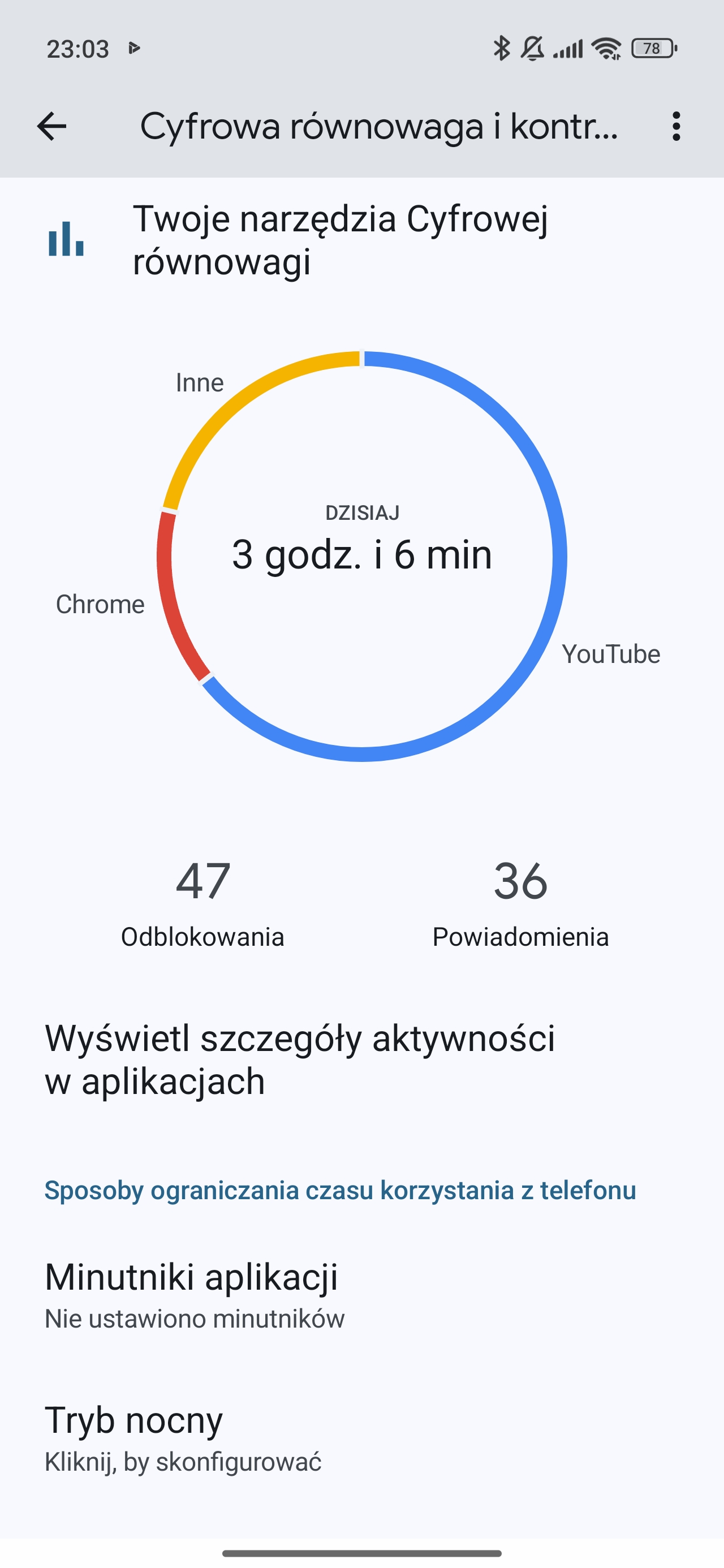Go back using the arrow icon
Screen dimensions: 724x1568
coord(52,127)
